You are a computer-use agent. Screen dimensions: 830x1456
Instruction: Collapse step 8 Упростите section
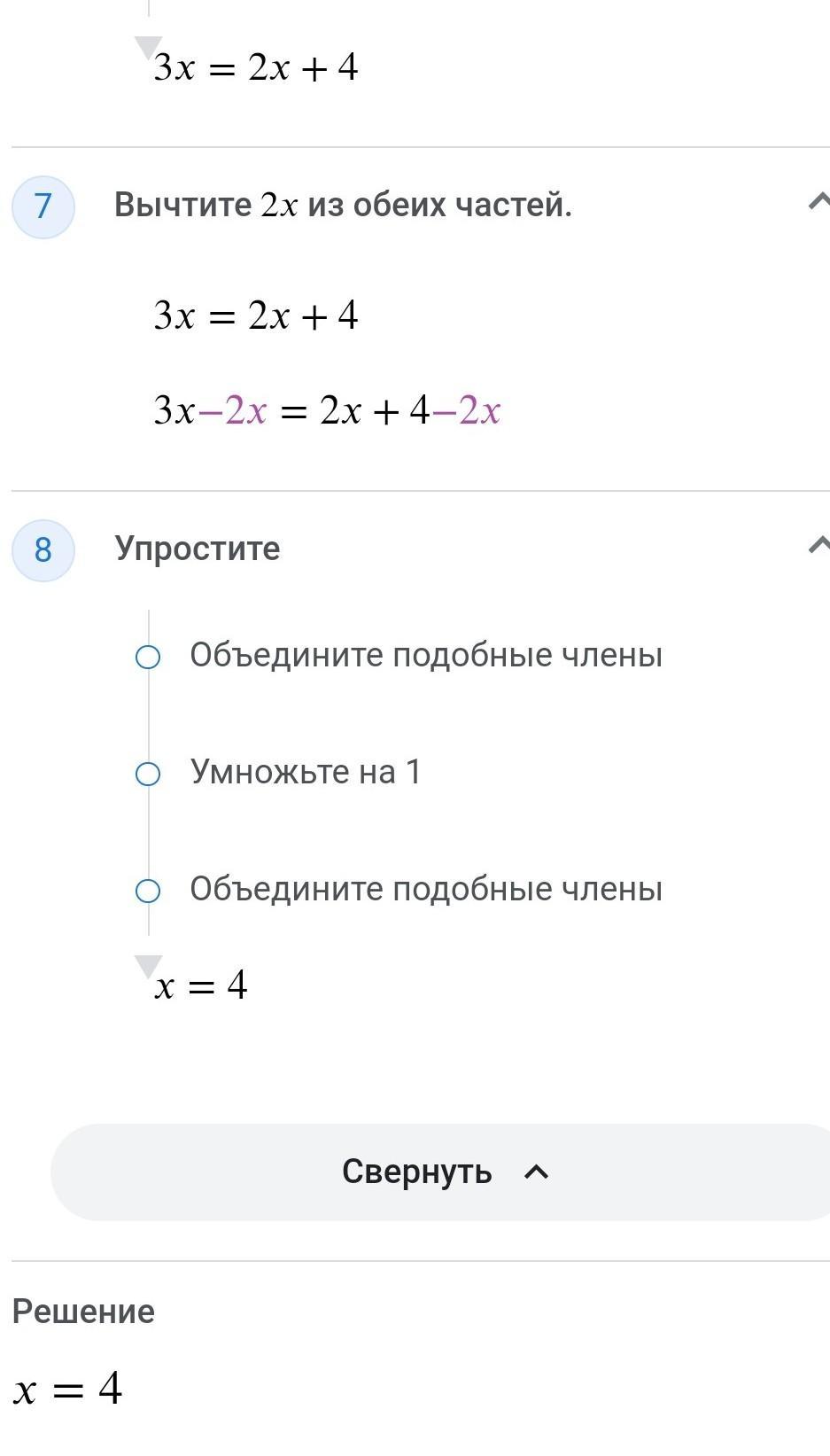pos(818,546)
